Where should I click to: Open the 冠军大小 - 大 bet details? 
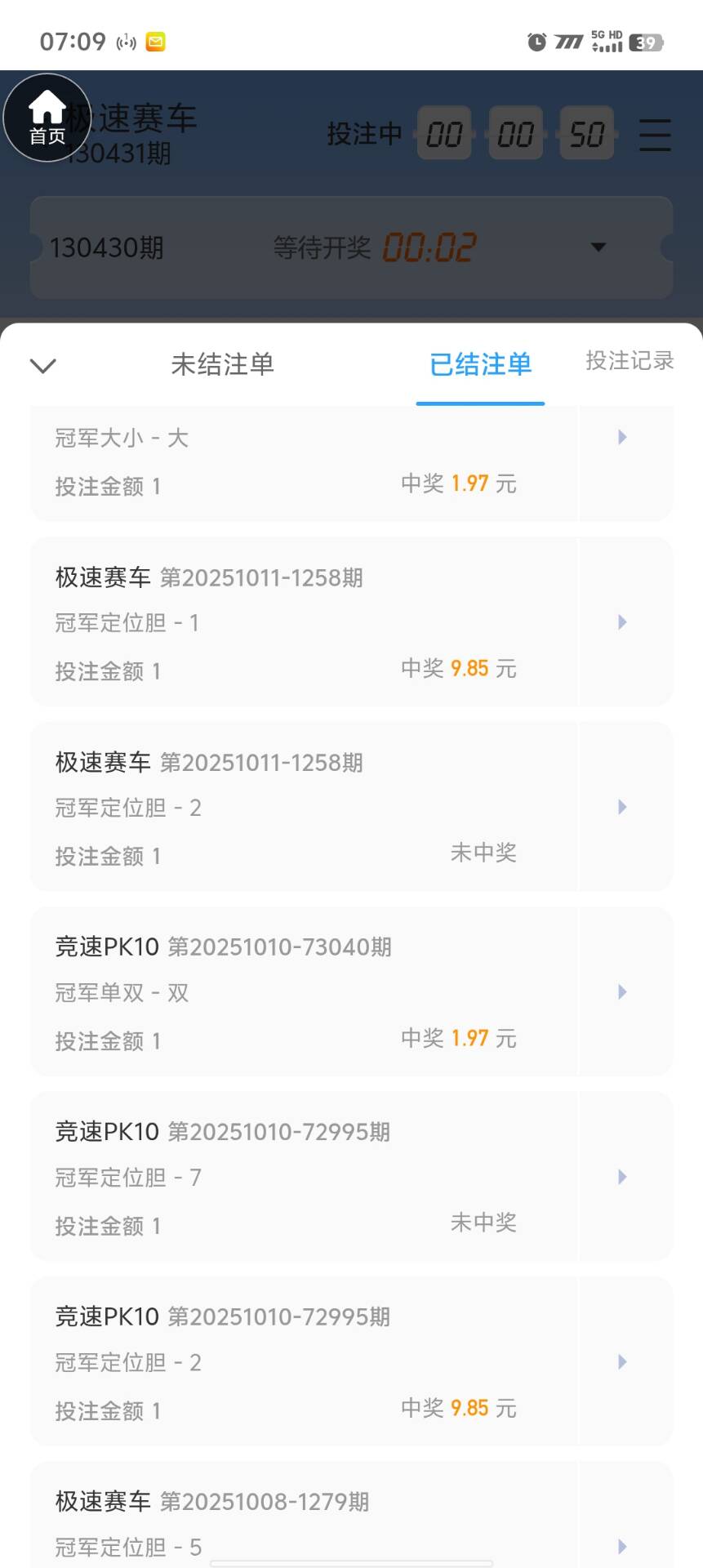(622, 438)
